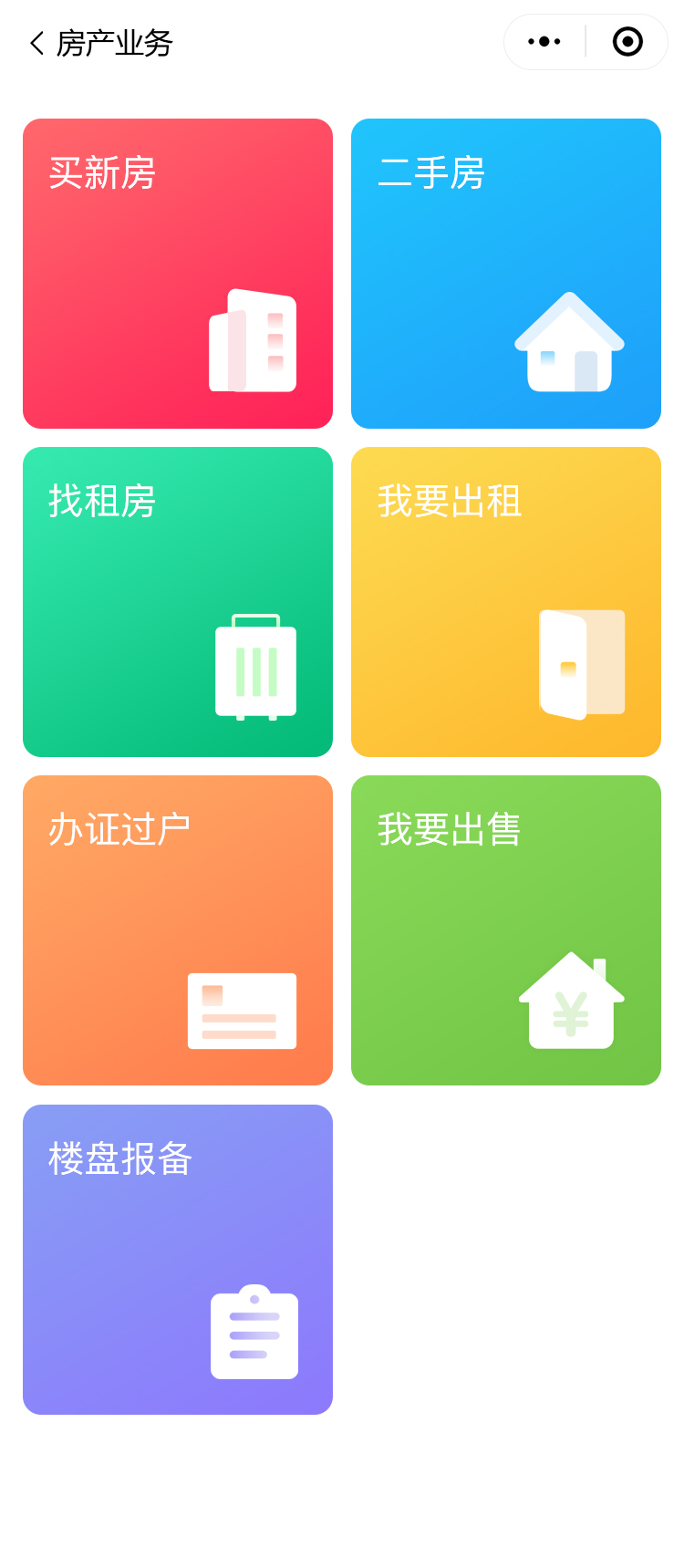Screen dimensions: 684x1568
Task: Select the 二手房 card
Action: pos(506,274)
